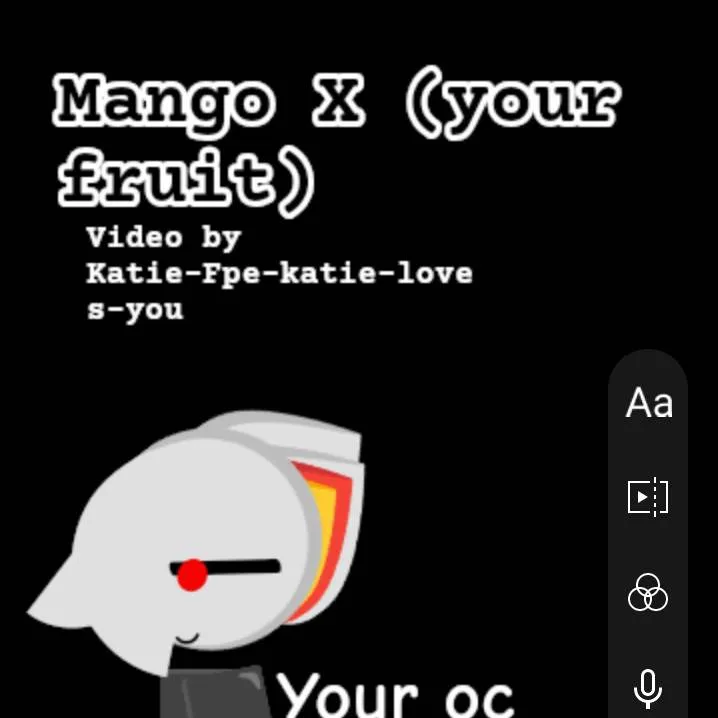
Task: Open the color filters tool
Action: click(x=648, y=593)
